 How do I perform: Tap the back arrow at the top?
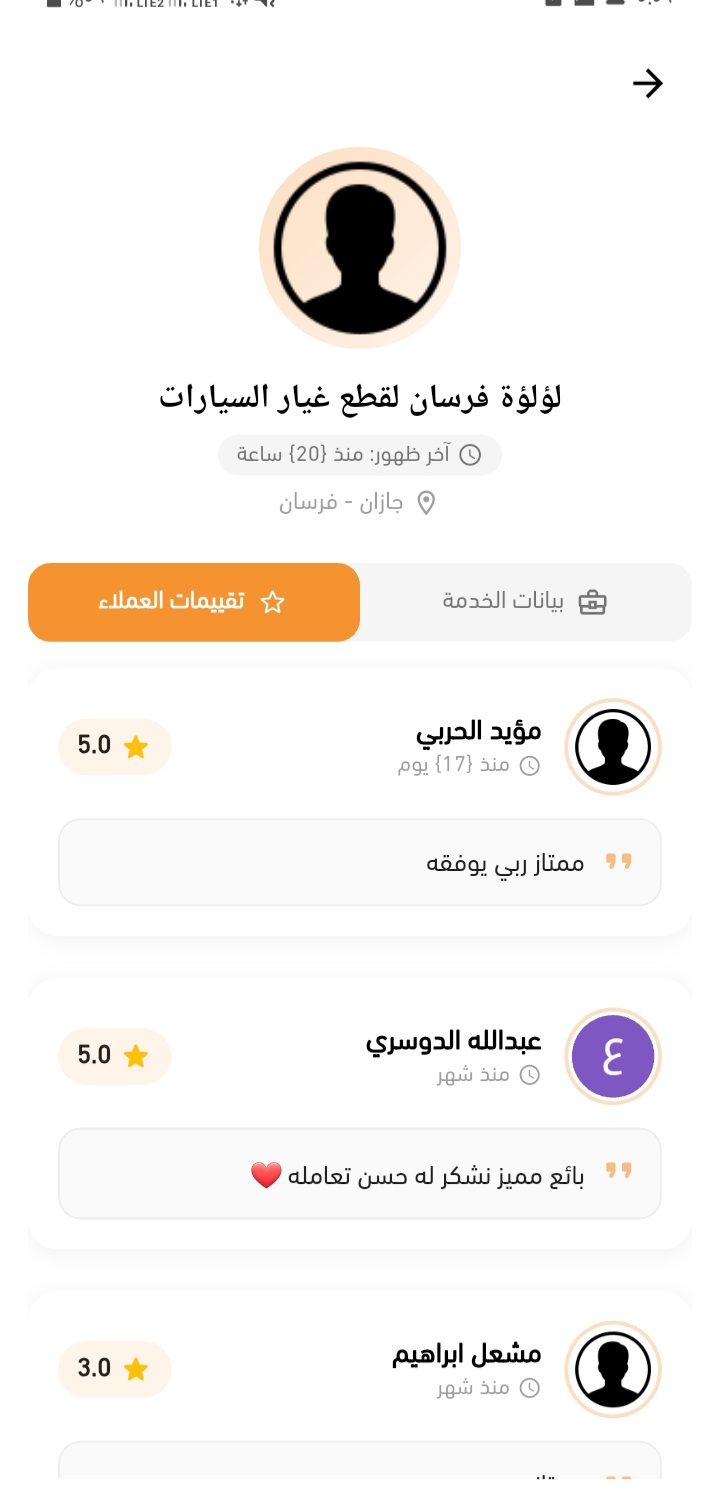[648, 84]
